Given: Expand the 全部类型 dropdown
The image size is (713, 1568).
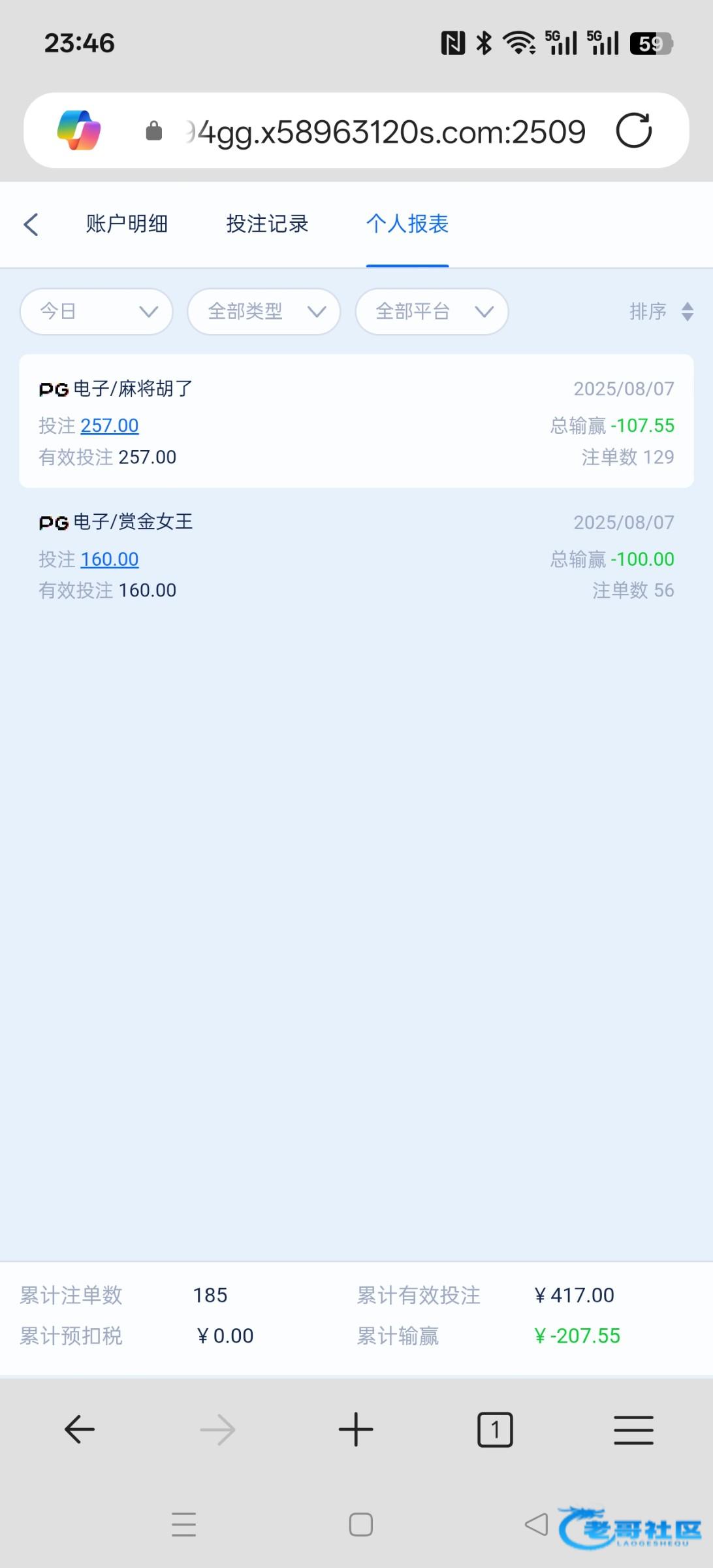Looking at the screenshot, I should click(264, 312).
